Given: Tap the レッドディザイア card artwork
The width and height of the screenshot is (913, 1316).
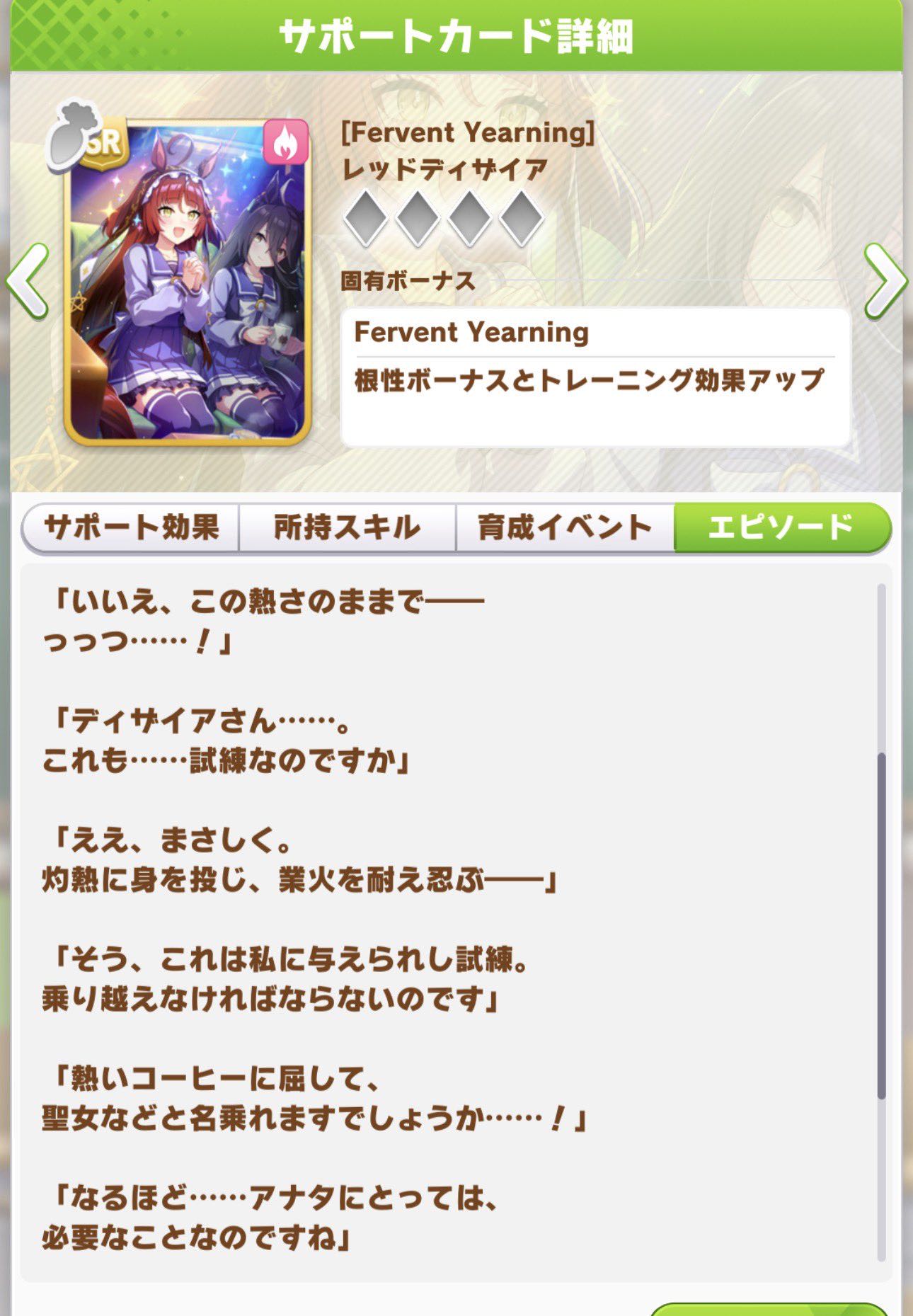Looking at the screenshot, I should (188, 283).
